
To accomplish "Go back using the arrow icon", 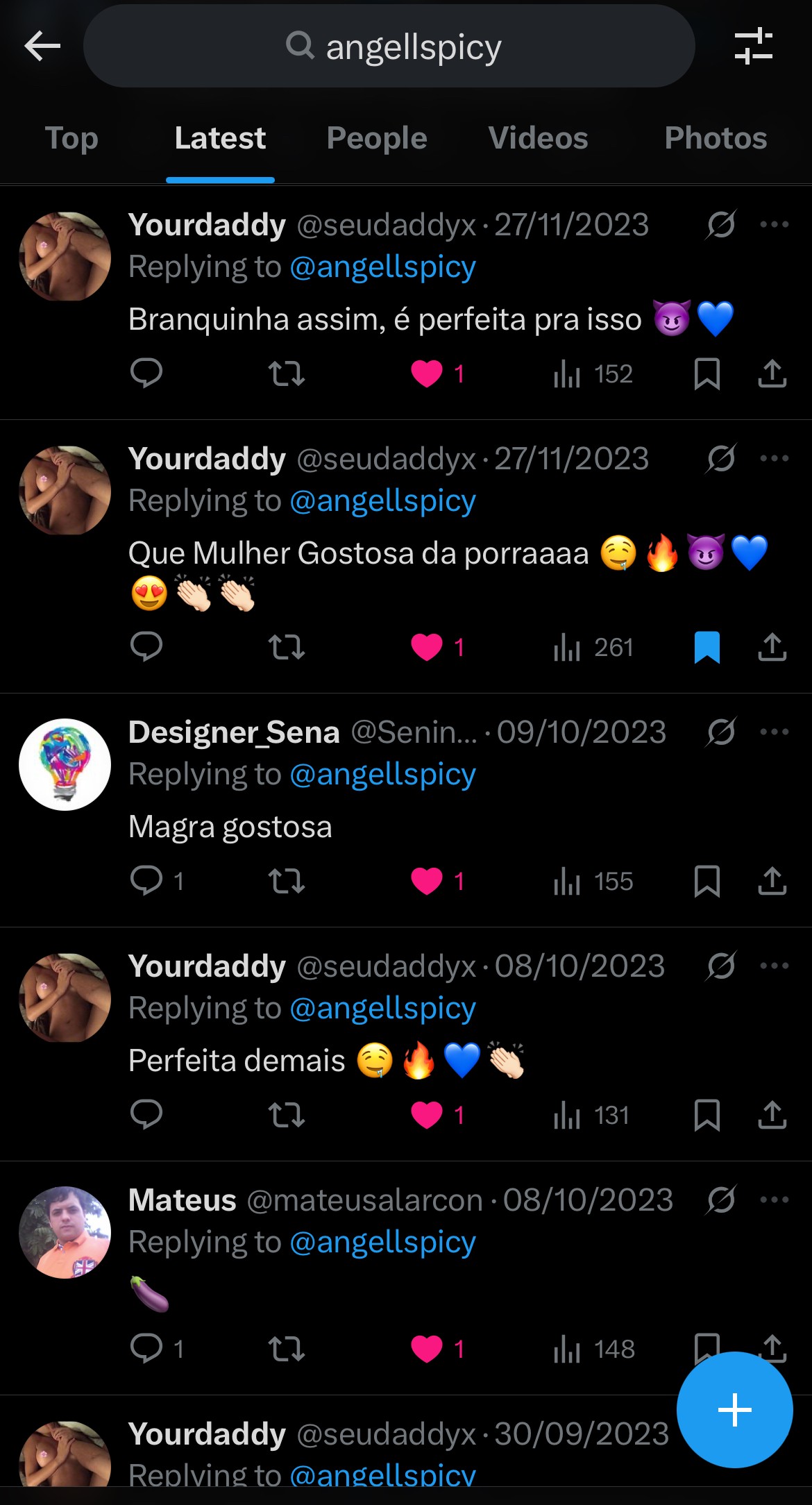I will click(42, 47).
